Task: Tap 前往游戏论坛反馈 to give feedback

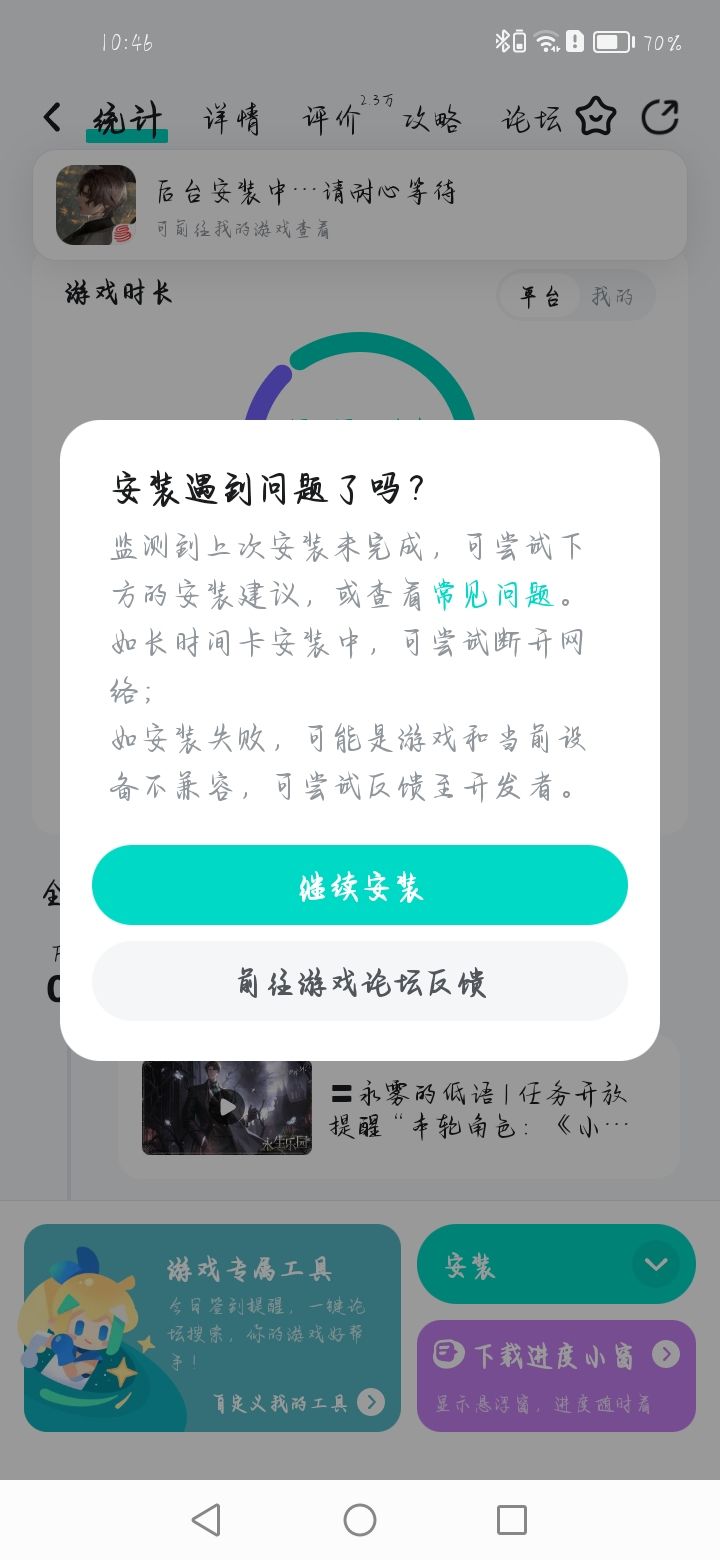Action: [x=360, y=982]
